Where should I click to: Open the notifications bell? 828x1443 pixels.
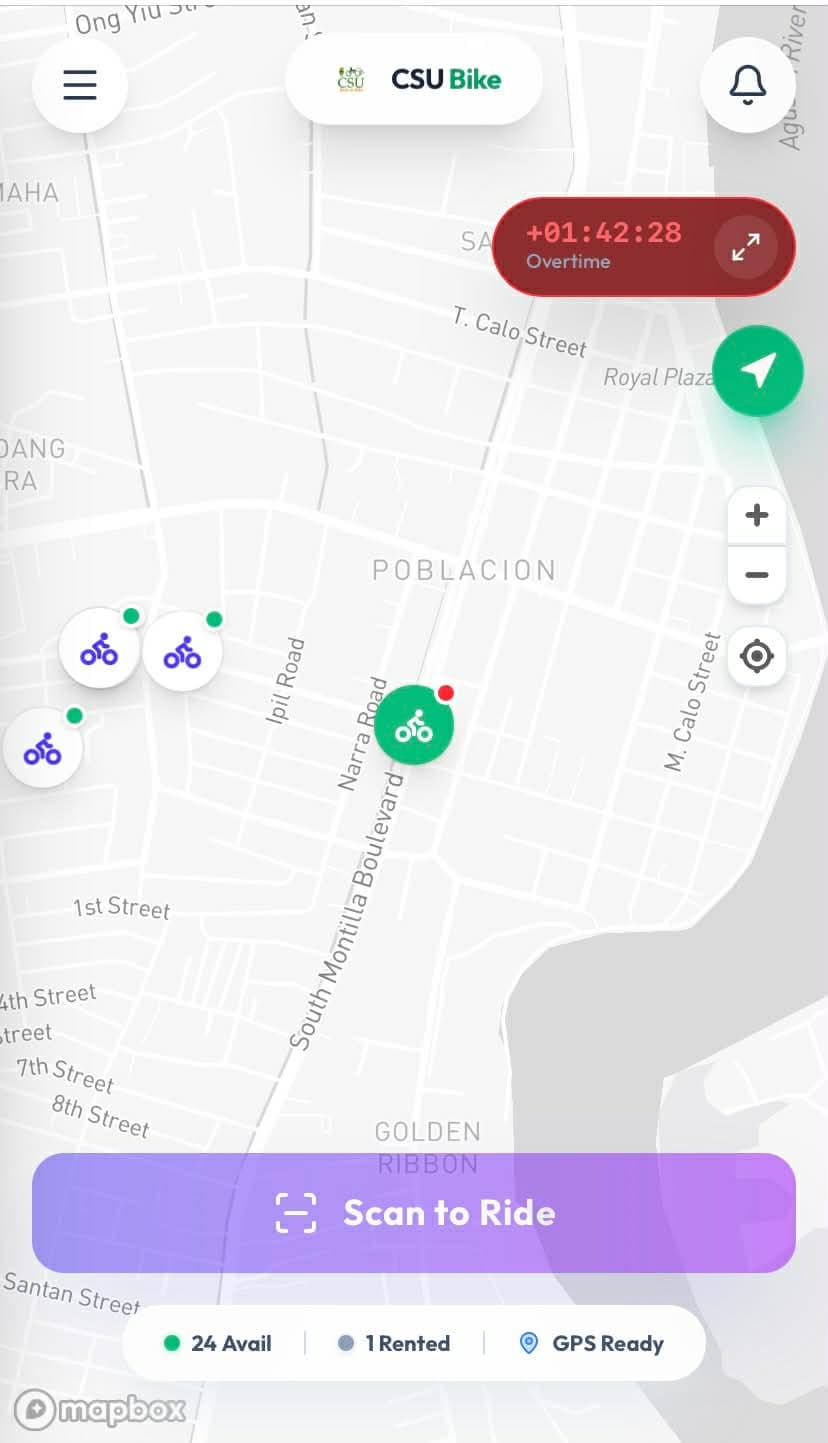(748, 85)
